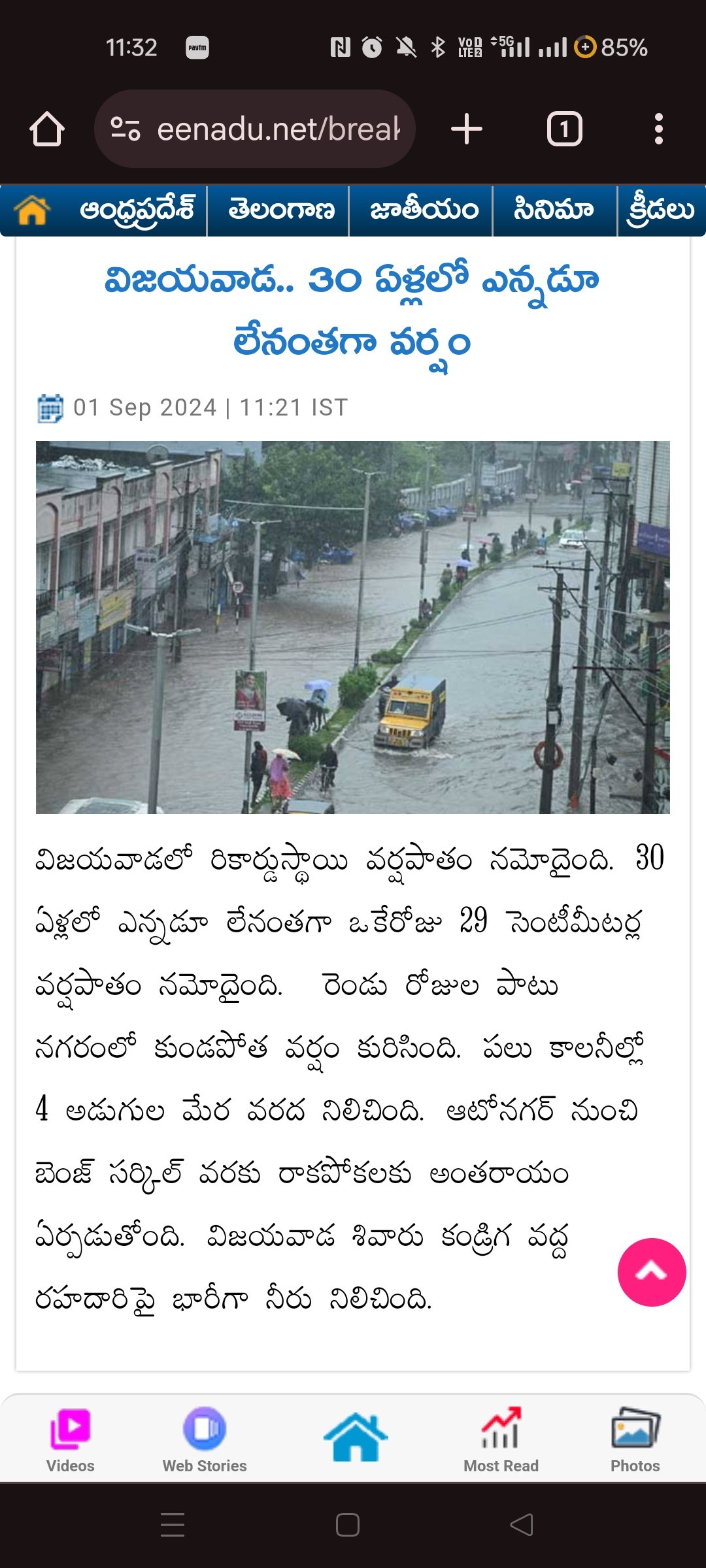
Task: Tap the system back button
Action: (522, 1525)
